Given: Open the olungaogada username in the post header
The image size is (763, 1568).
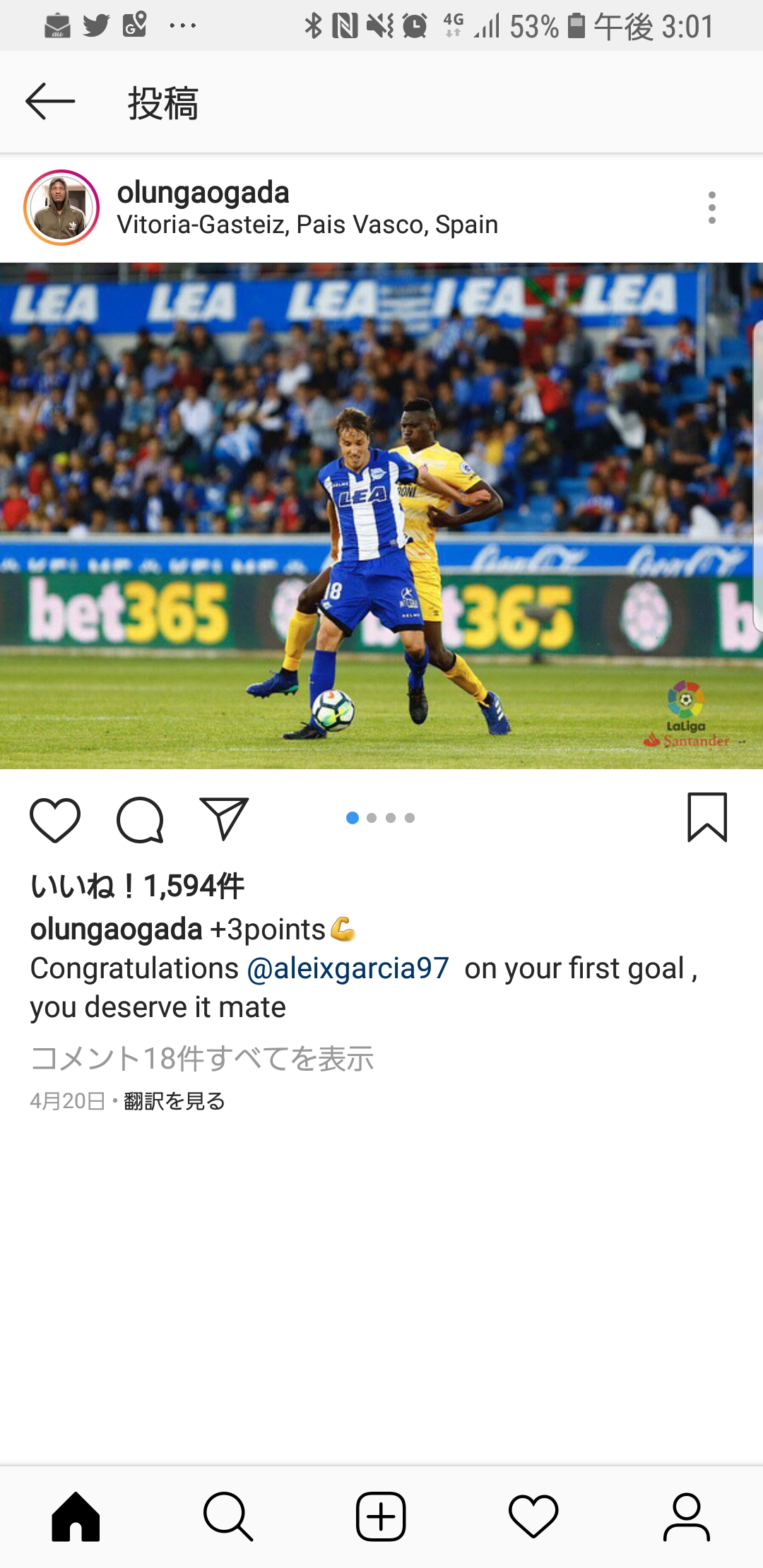Looking at the screenshot, I should [203, 192].
